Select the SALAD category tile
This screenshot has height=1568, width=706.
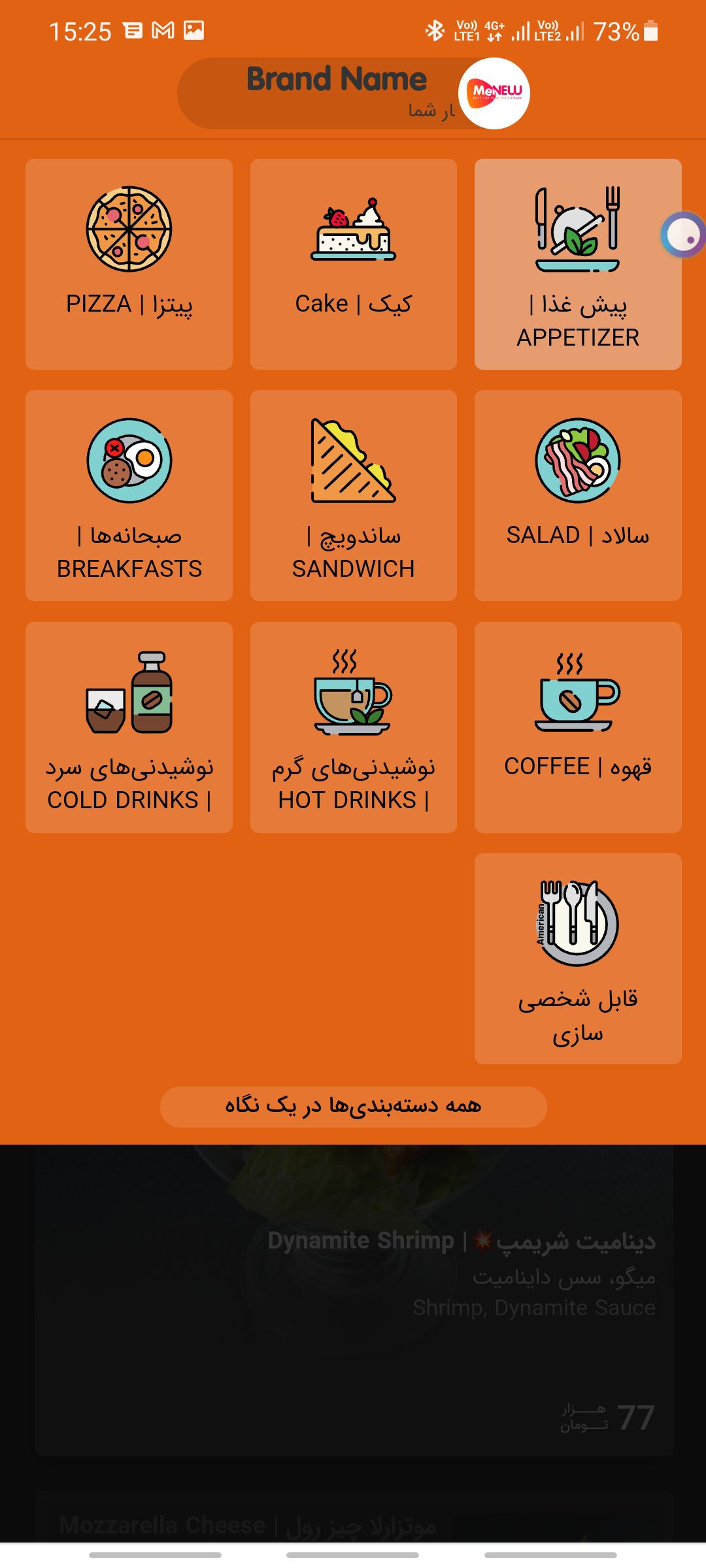click(x=578, y=495)
